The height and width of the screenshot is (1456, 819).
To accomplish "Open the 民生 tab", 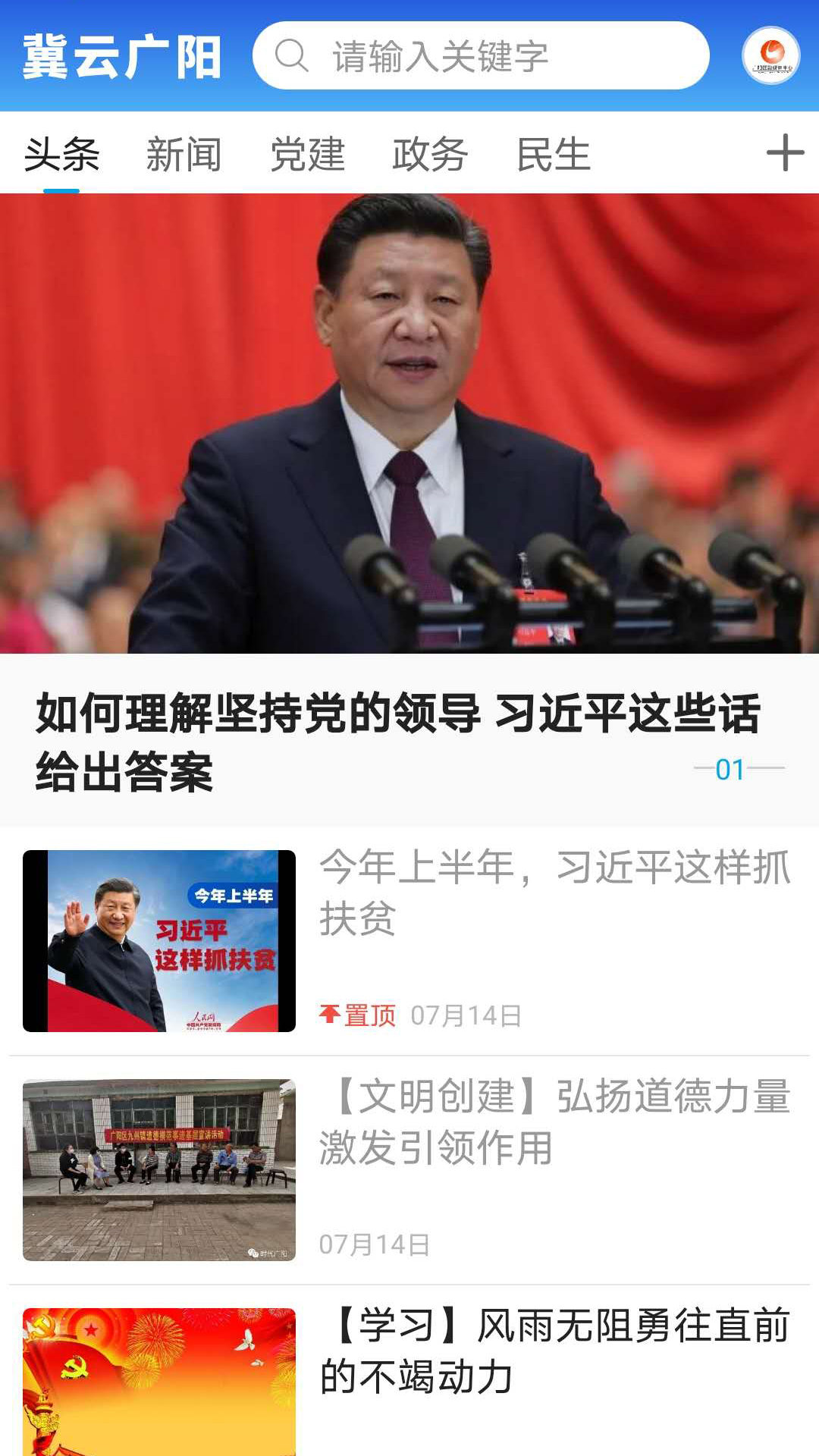I will click(x=554, y=155).
